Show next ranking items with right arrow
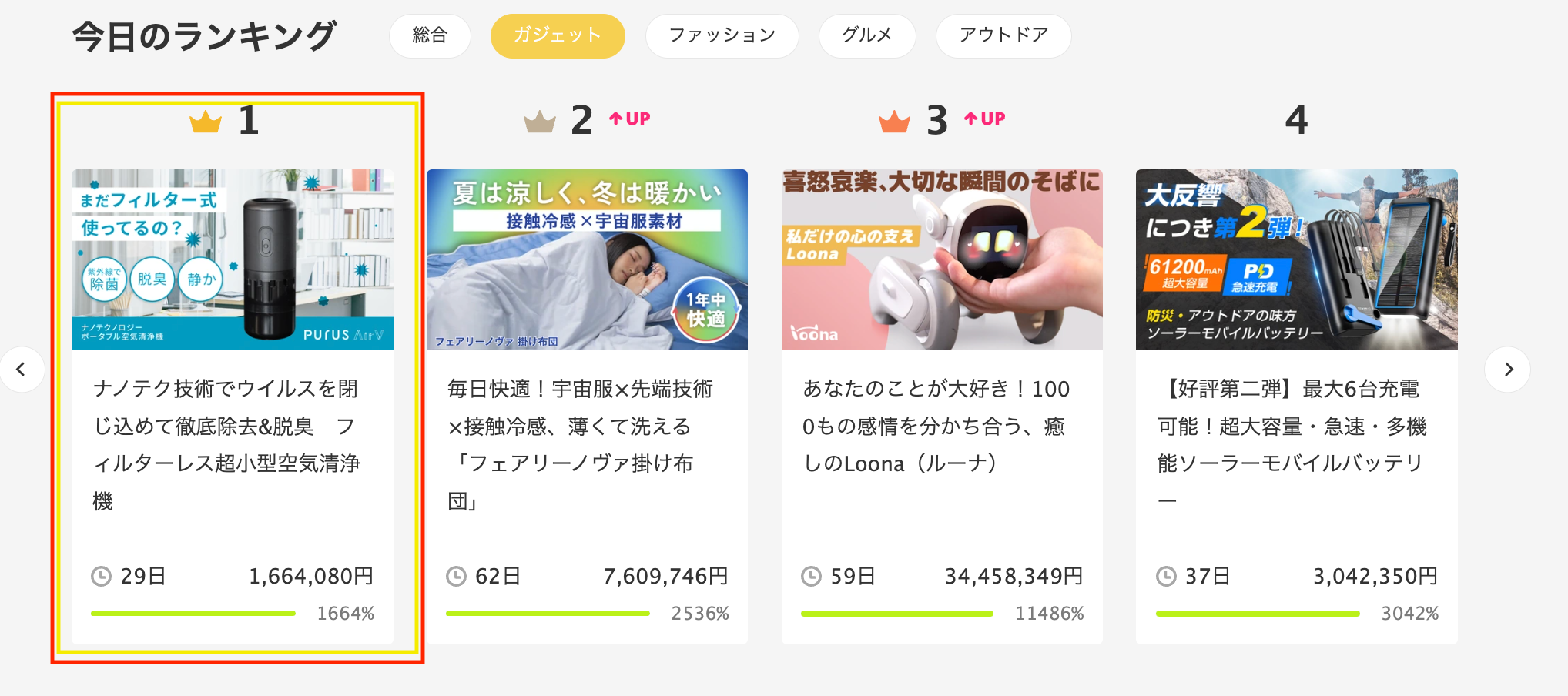1568x696 pixels. click(x=1507, y=370)
